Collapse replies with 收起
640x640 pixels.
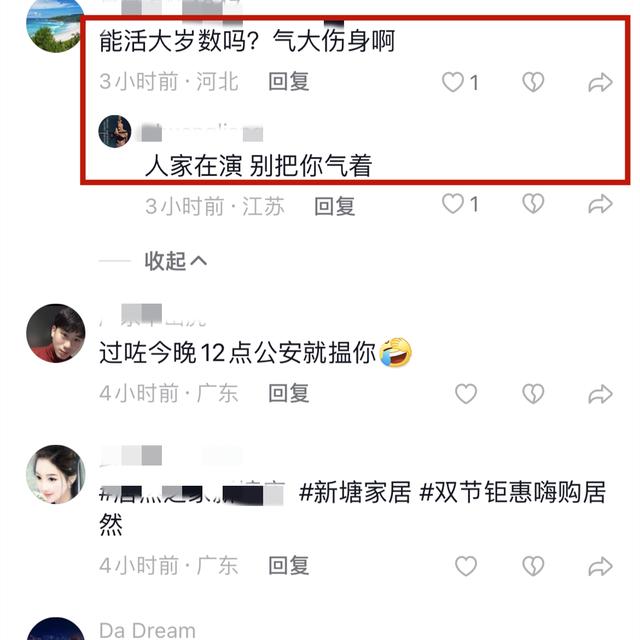click(x=176, y=261)
